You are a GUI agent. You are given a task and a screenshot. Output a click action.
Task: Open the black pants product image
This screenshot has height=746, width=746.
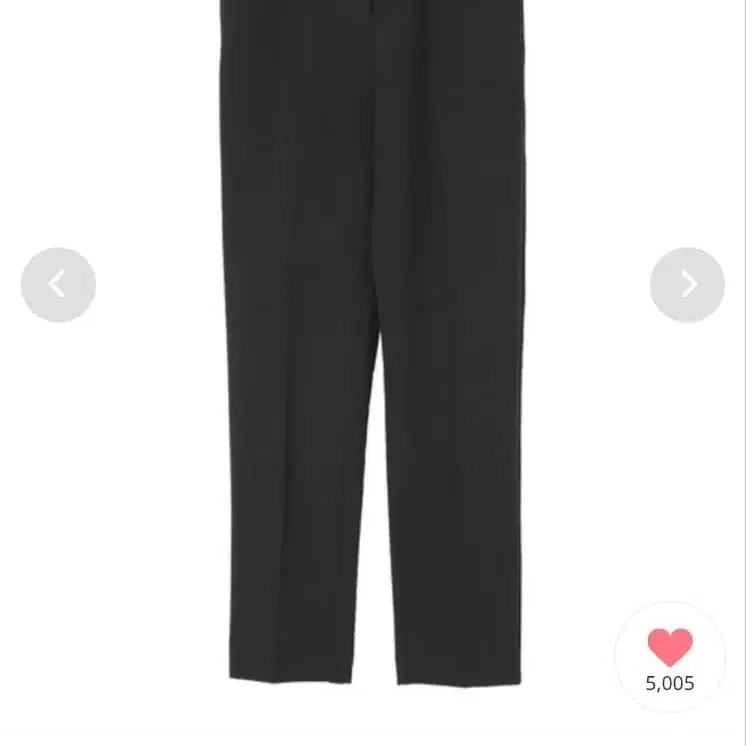(x=372, y=340)
